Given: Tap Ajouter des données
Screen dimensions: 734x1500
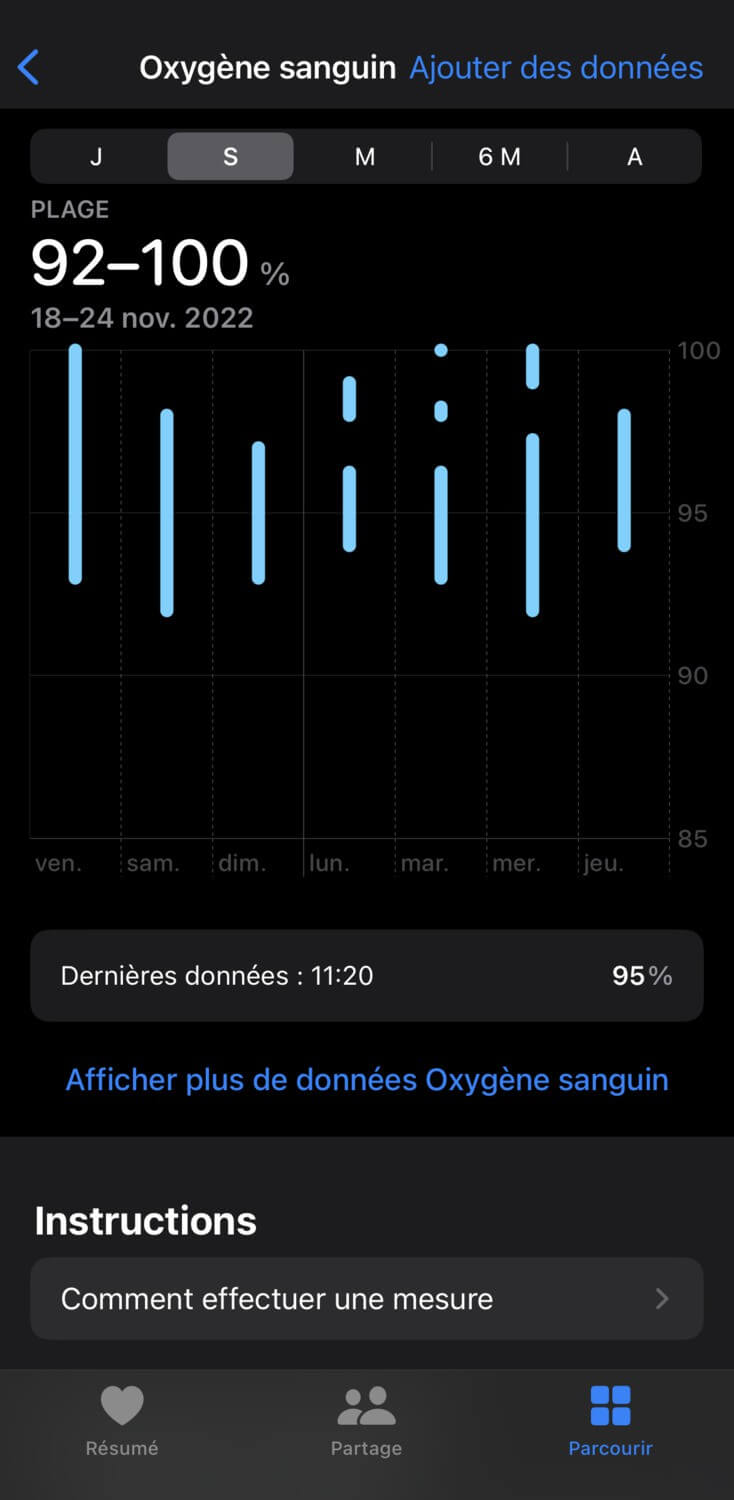Looking at the screenshot, I should [x=556, y=68].
